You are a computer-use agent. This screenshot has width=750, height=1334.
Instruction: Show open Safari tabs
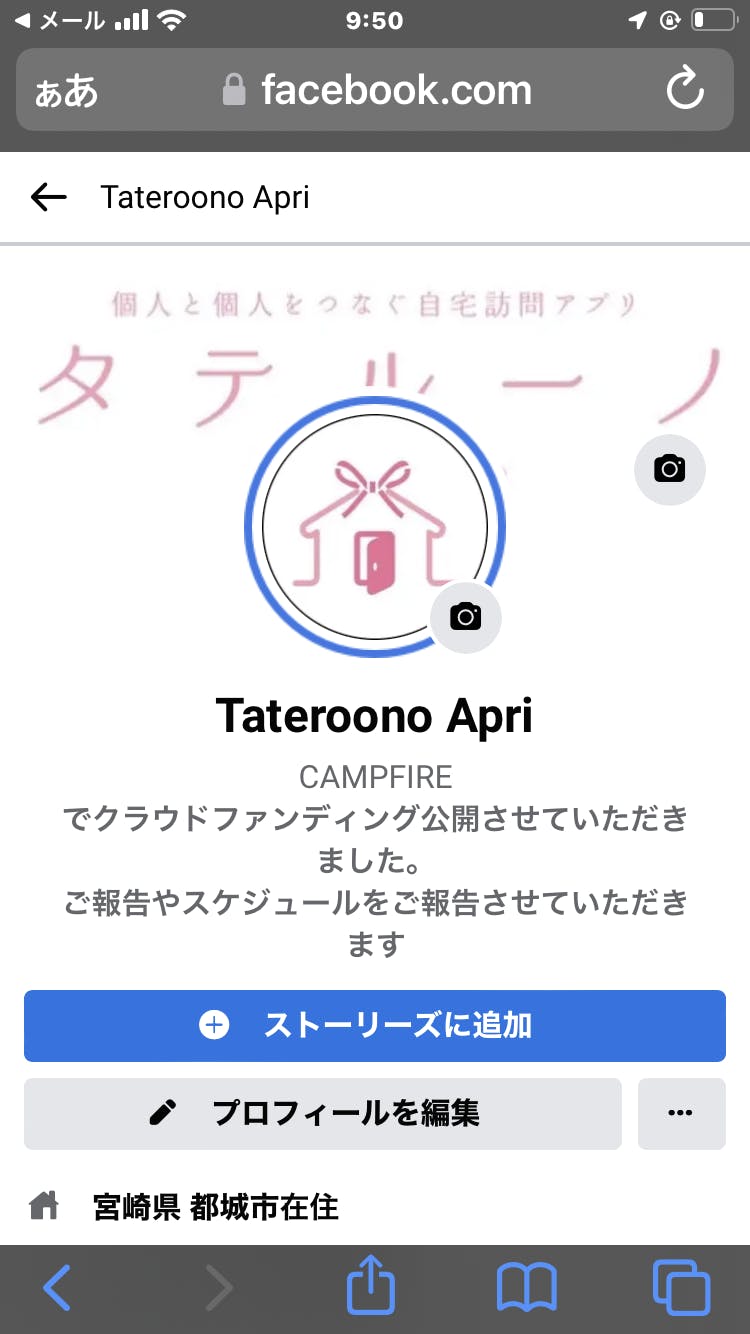point(680,1287)
